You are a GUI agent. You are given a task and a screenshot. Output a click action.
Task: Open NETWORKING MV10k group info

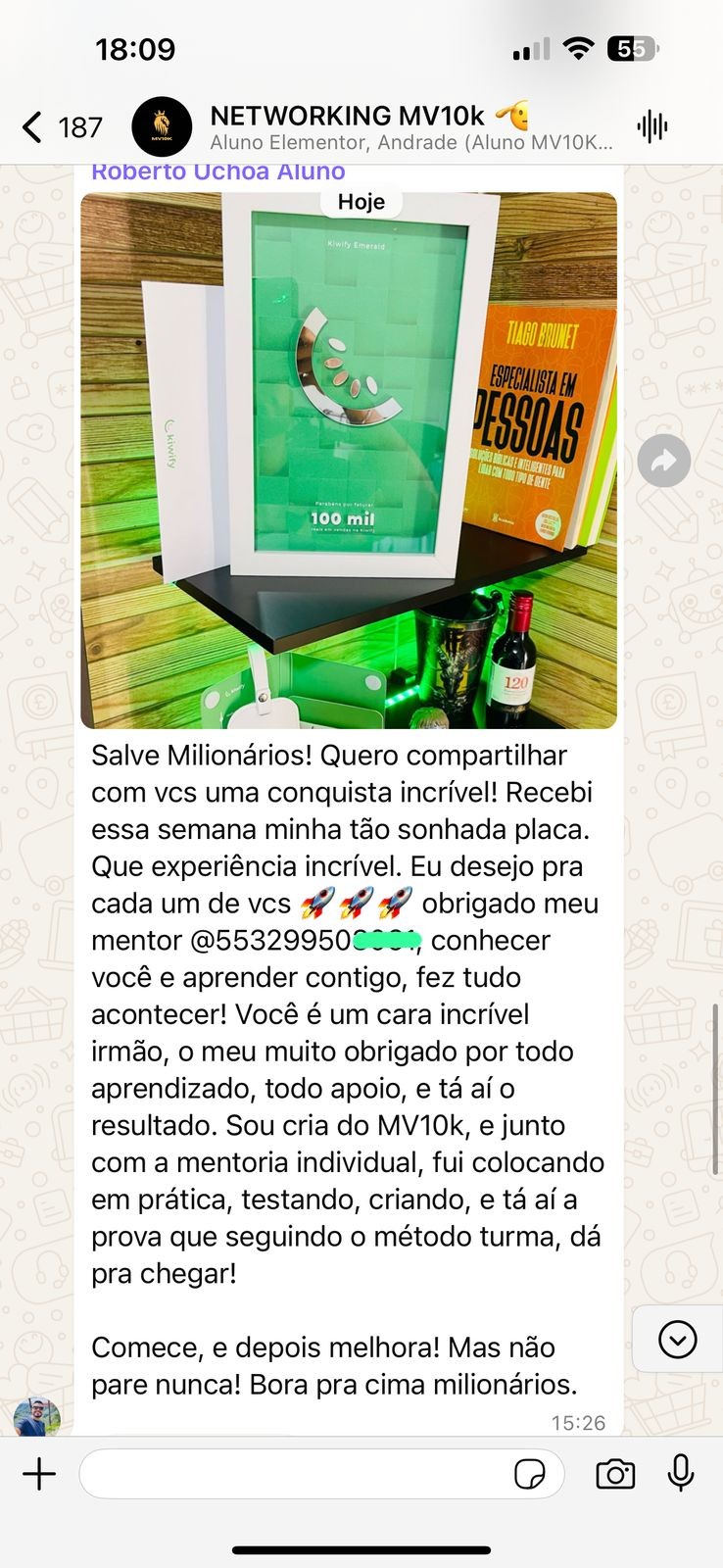pos(392,127)
